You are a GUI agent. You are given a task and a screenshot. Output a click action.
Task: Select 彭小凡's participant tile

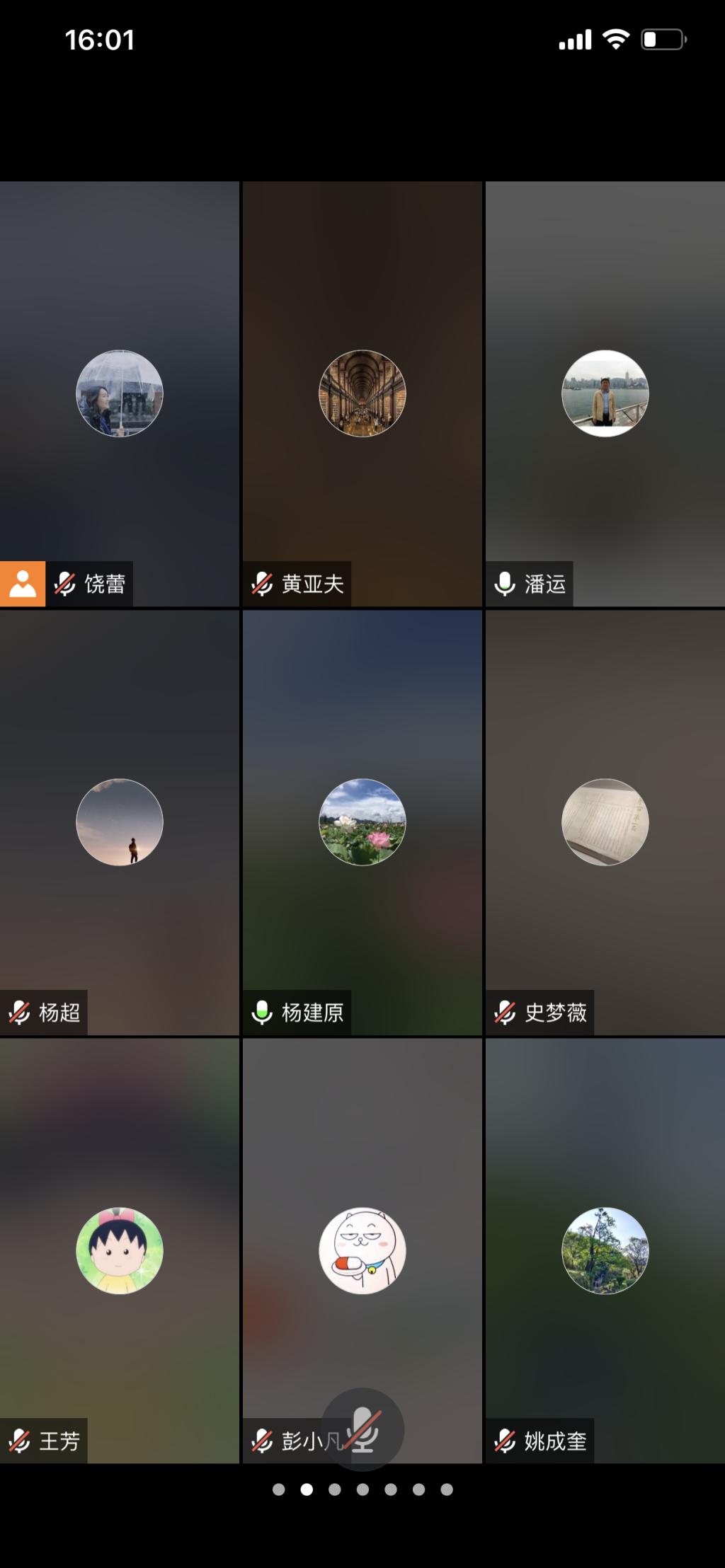tap(362, 1250)
